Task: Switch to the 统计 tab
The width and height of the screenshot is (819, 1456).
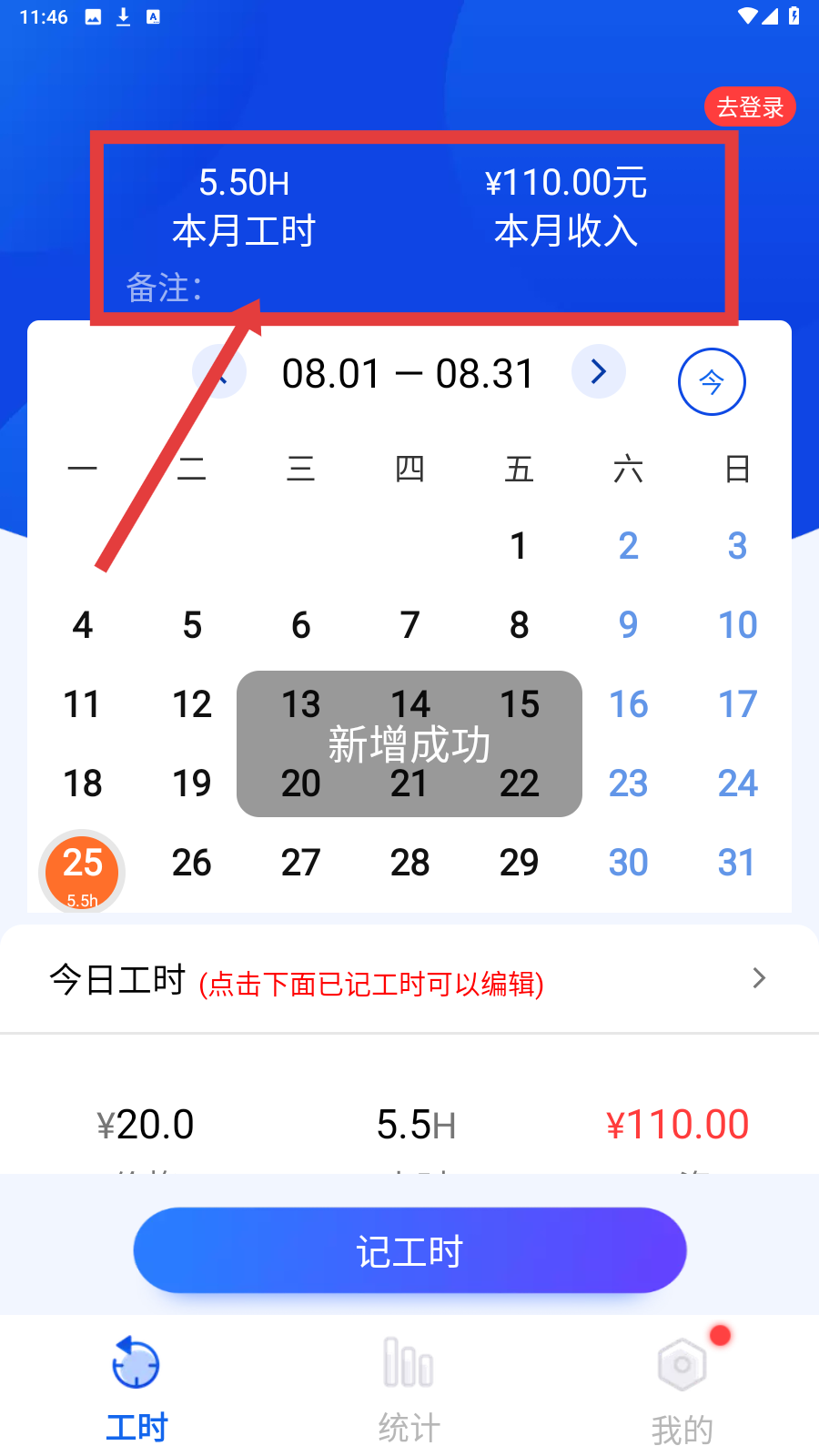Action: click(409, 1389)
